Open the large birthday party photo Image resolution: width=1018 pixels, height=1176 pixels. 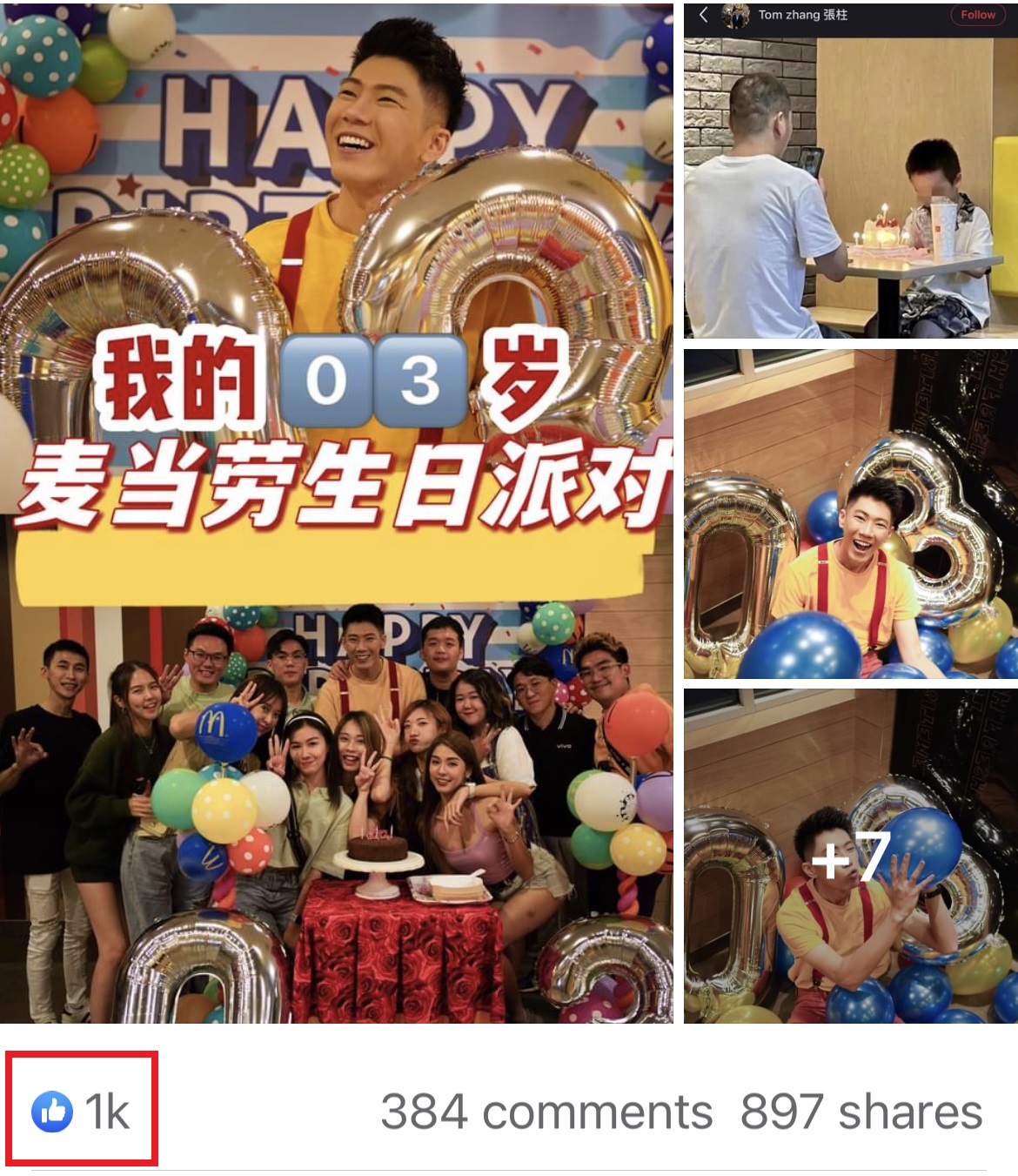pos(336,514)
